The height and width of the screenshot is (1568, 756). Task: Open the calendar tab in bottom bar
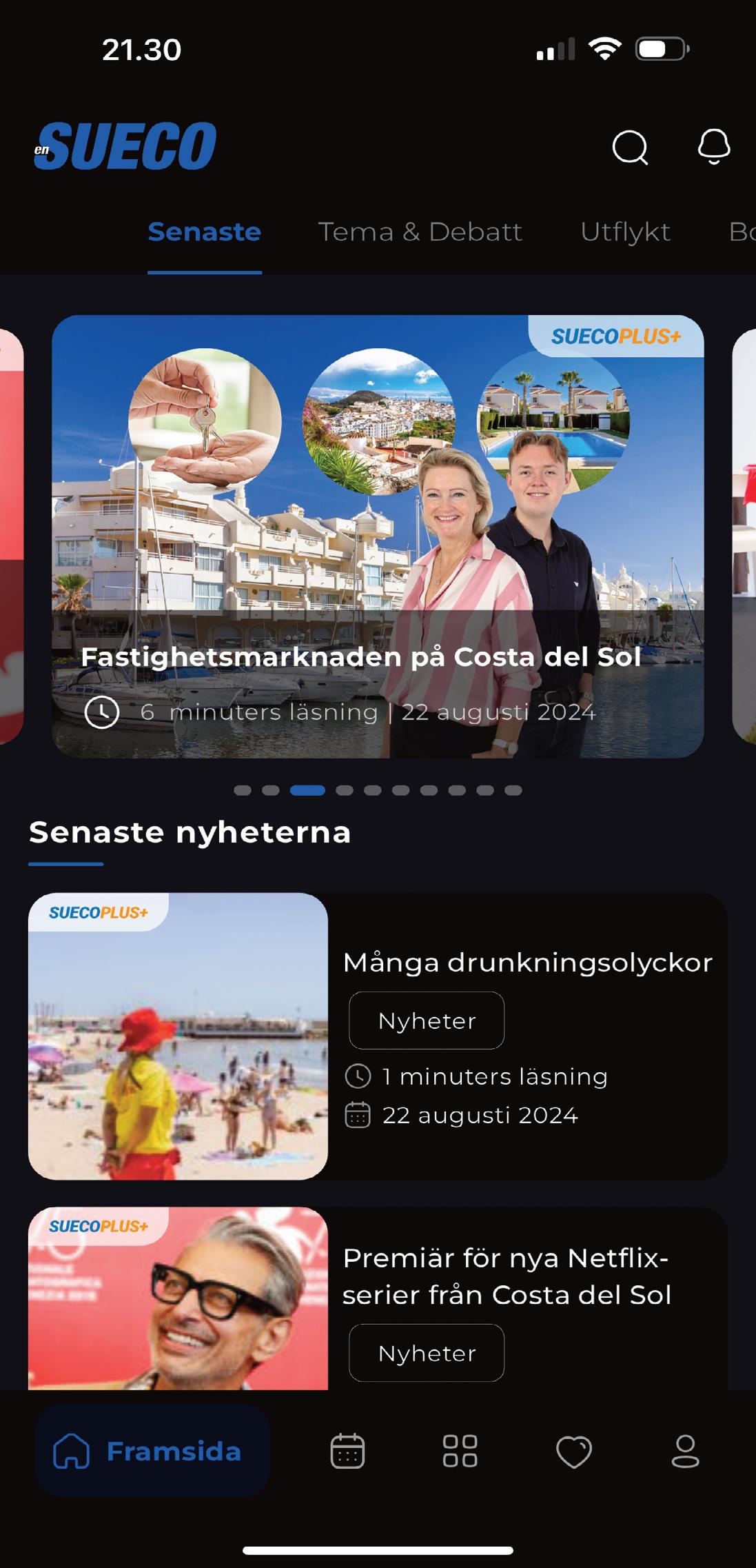(347, 1451)
